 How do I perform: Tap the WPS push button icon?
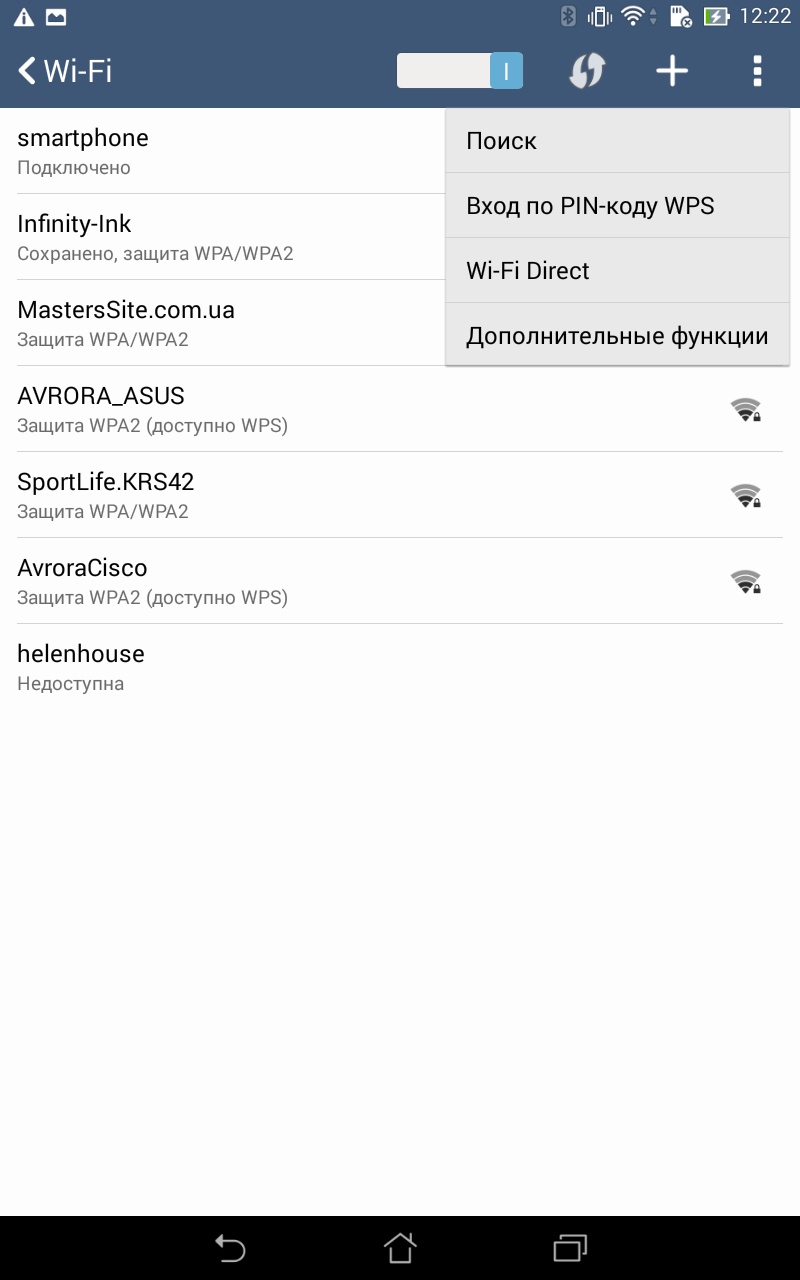587,71
